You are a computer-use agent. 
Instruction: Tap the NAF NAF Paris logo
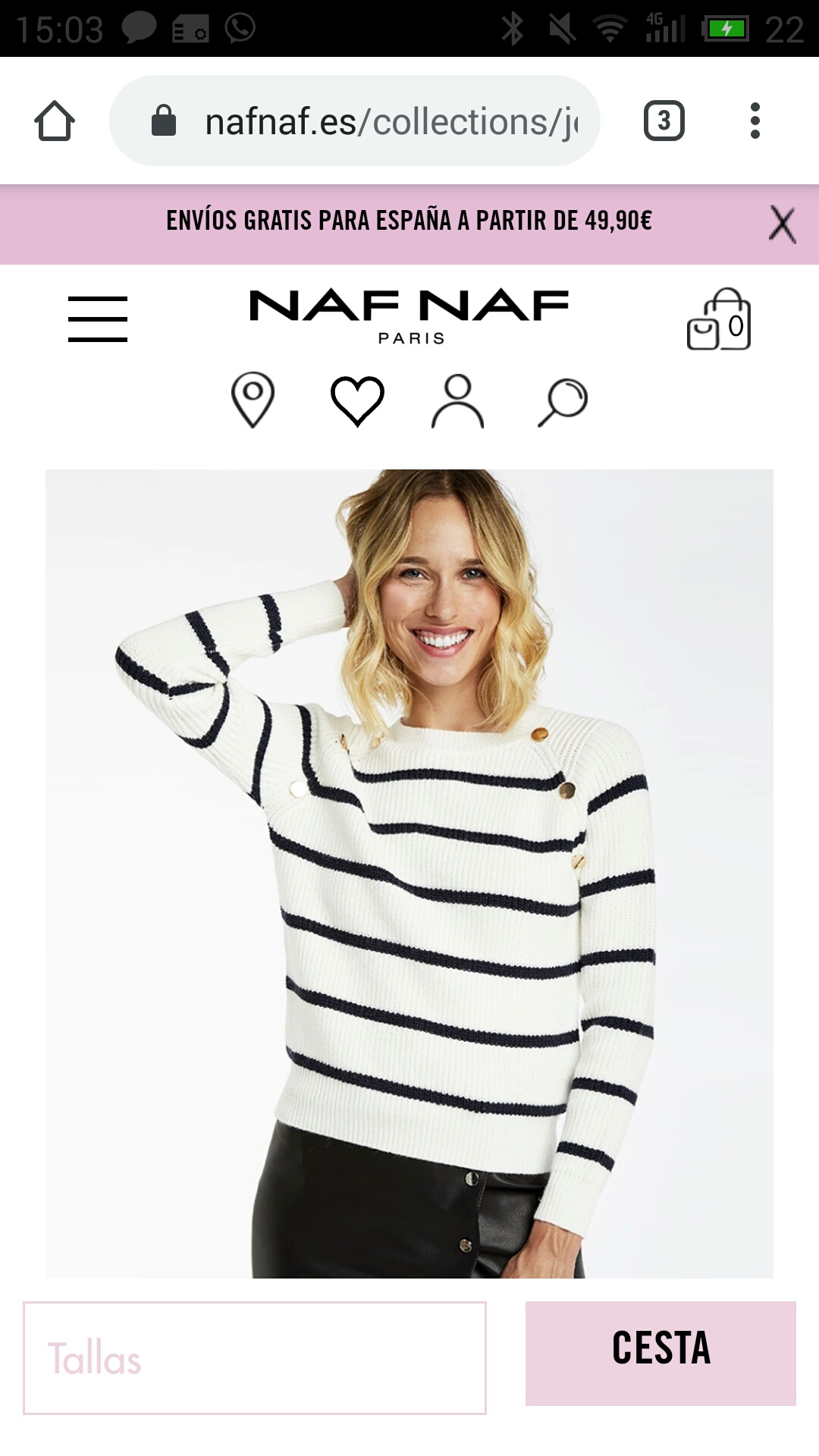[x=409, y=316]
